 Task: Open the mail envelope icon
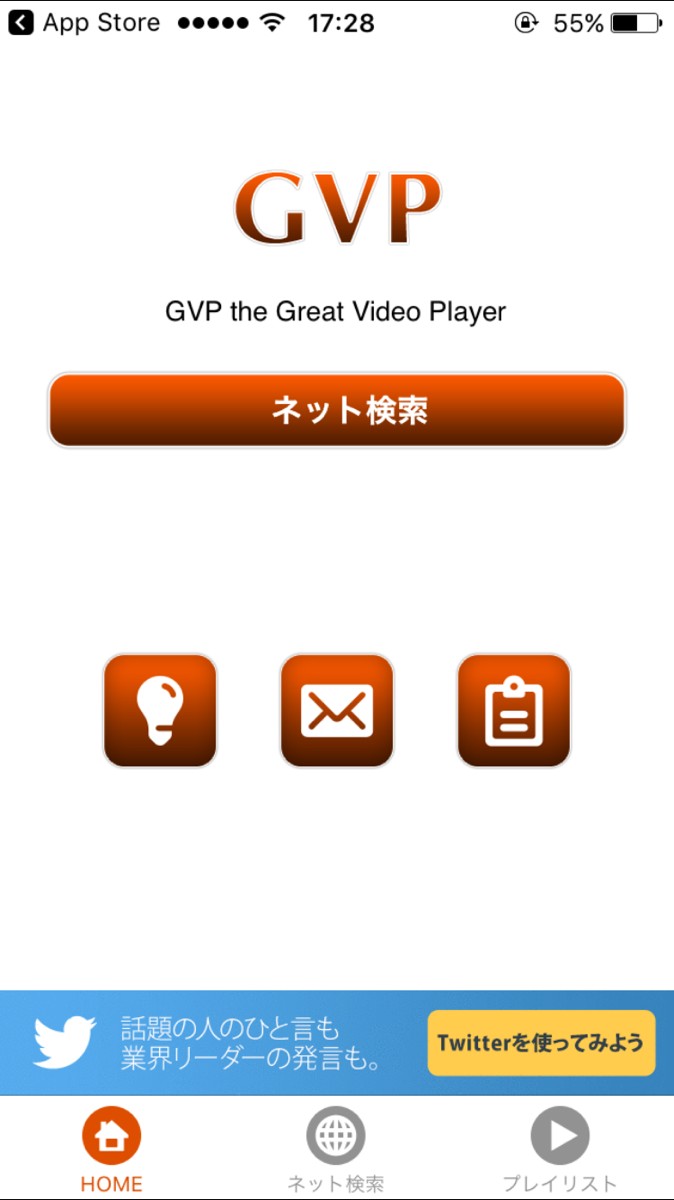pos(337,711)
